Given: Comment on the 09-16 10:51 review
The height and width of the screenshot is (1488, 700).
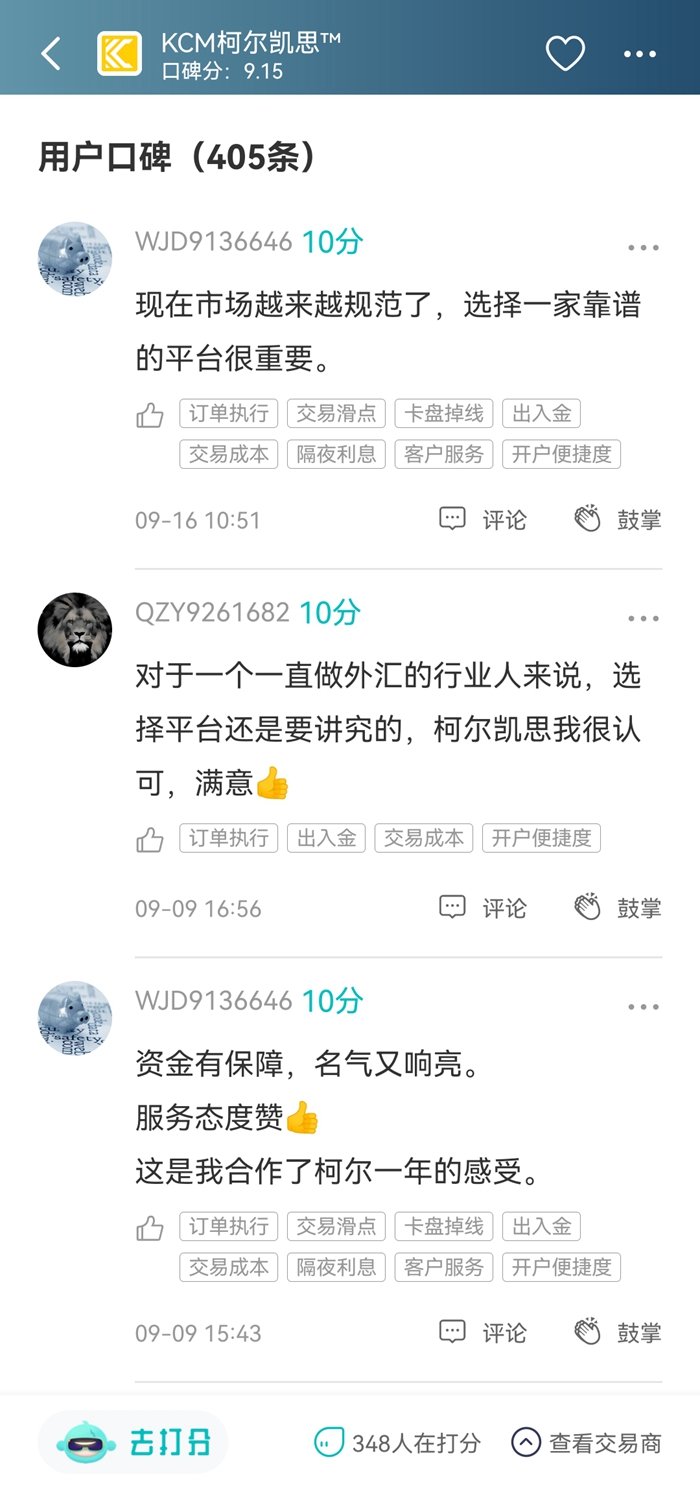Looking at the screenshot, I should [483, 519].
